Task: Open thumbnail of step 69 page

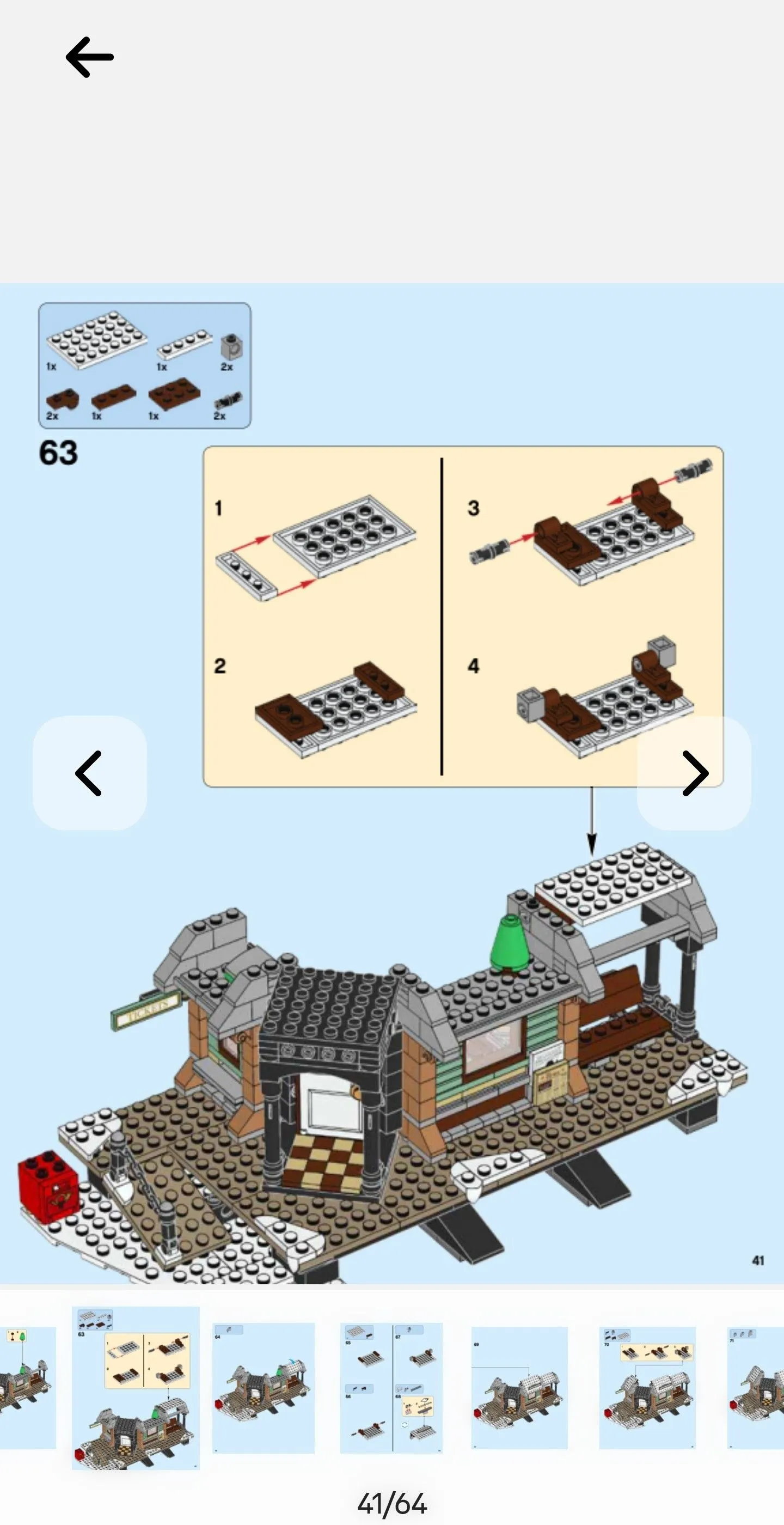Action: point(519,1388)
